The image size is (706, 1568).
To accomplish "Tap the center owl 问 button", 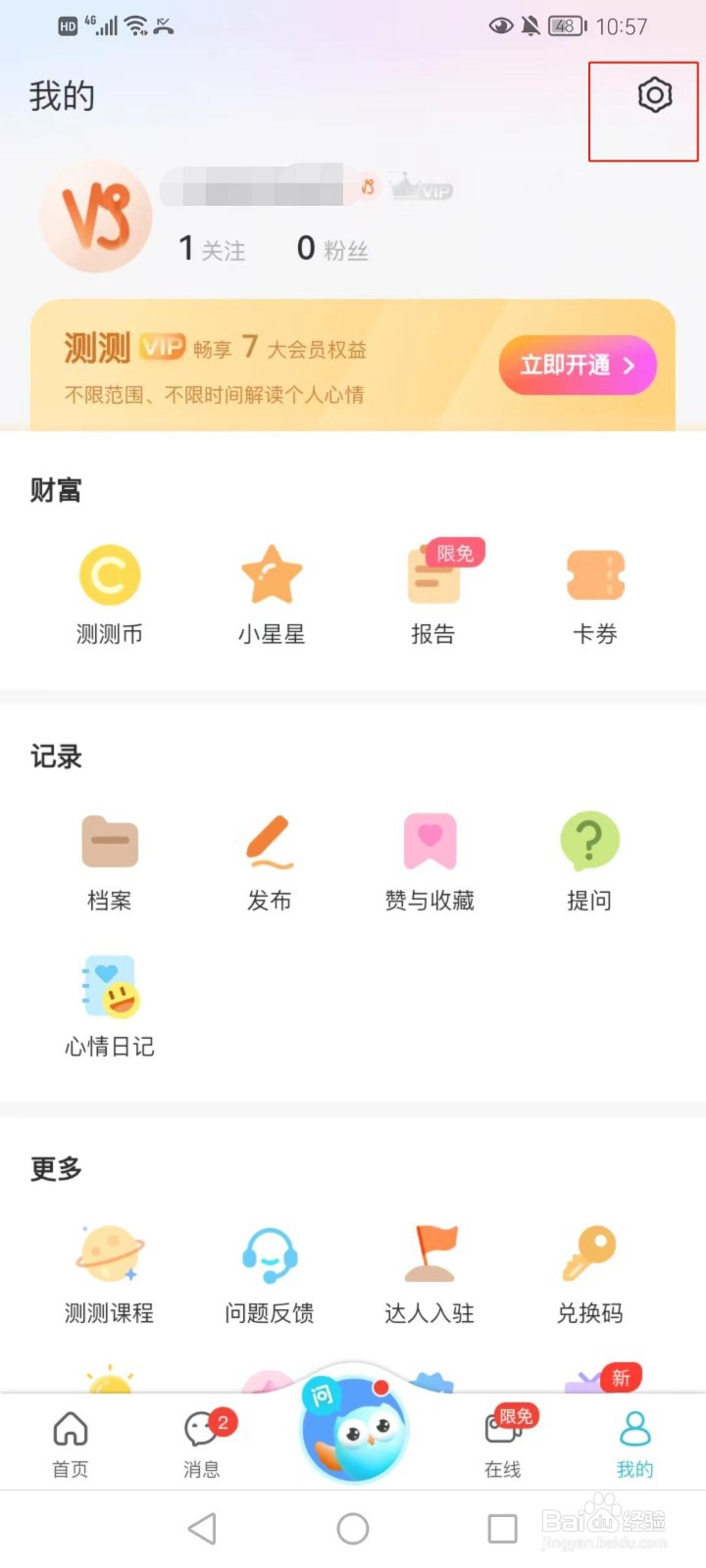I will pos(353,1430).
